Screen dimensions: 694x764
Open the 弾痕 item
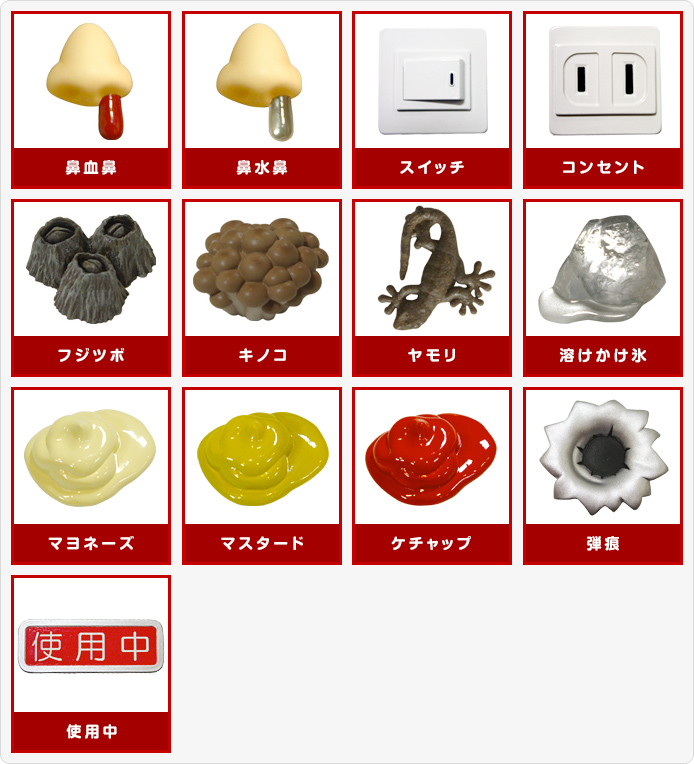pyautogui.click(x=602, y=476)
